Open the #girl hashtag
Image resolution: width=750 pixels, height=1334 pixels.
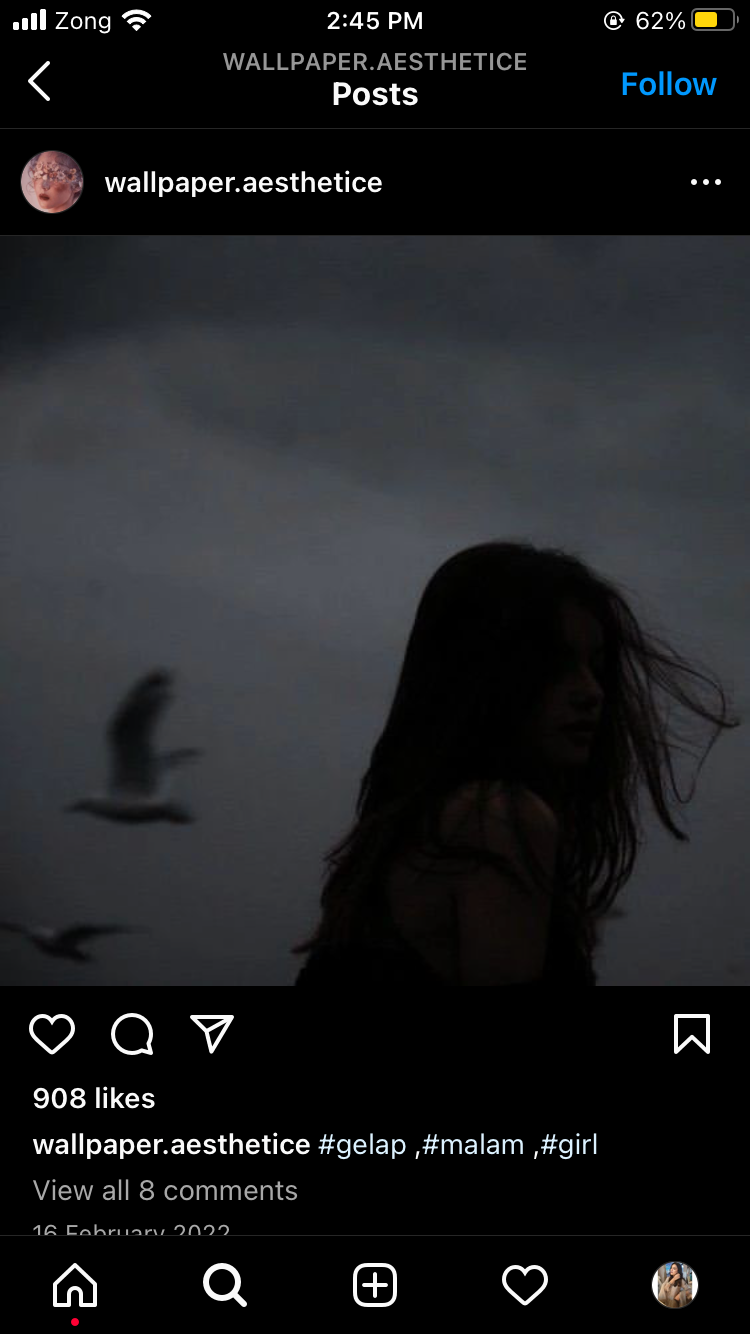(569, 1144)
